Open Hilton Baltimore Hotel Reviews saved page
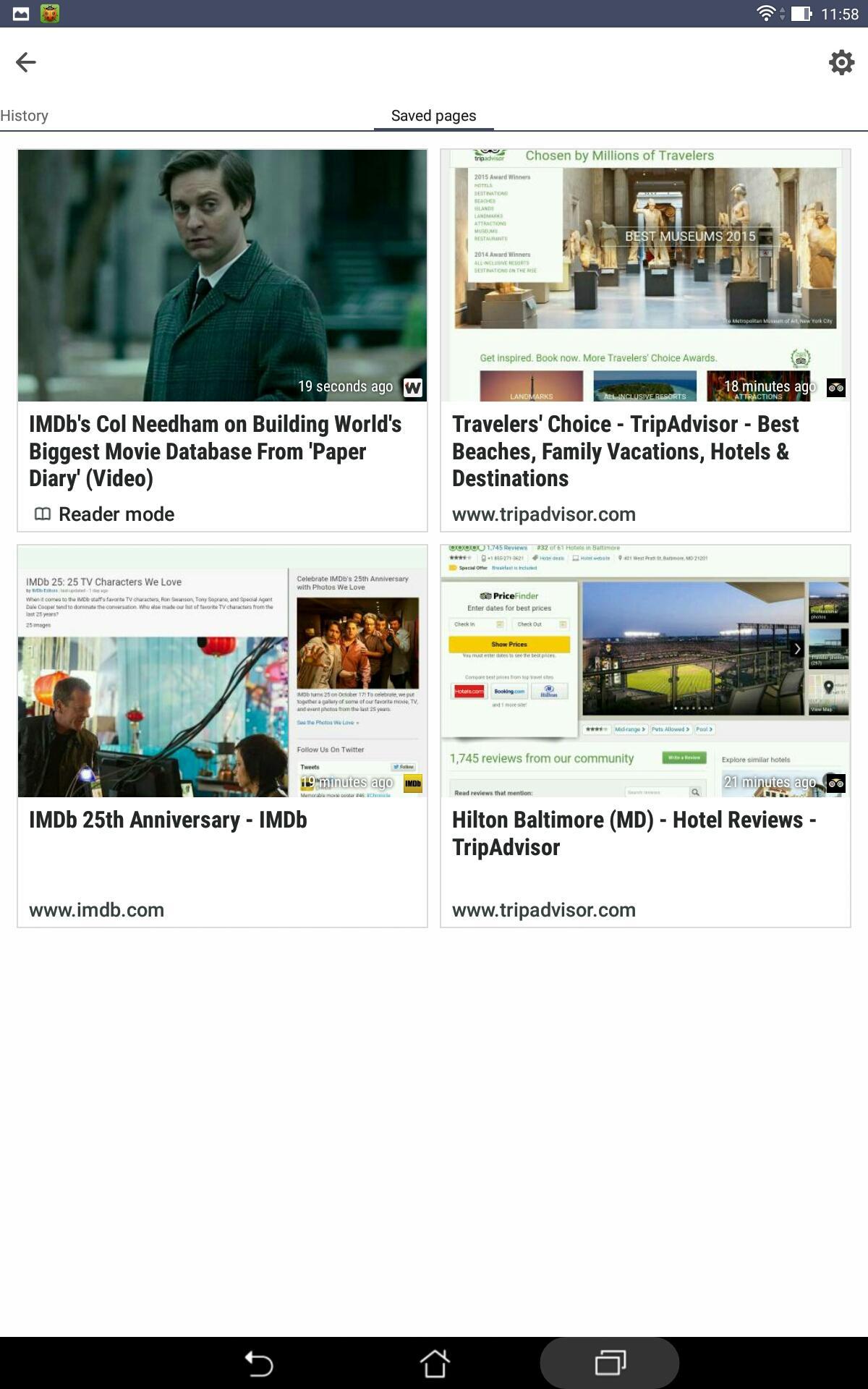Image resolution: width=868 pixels, height=1389 pixels. [x=645, y=735]
